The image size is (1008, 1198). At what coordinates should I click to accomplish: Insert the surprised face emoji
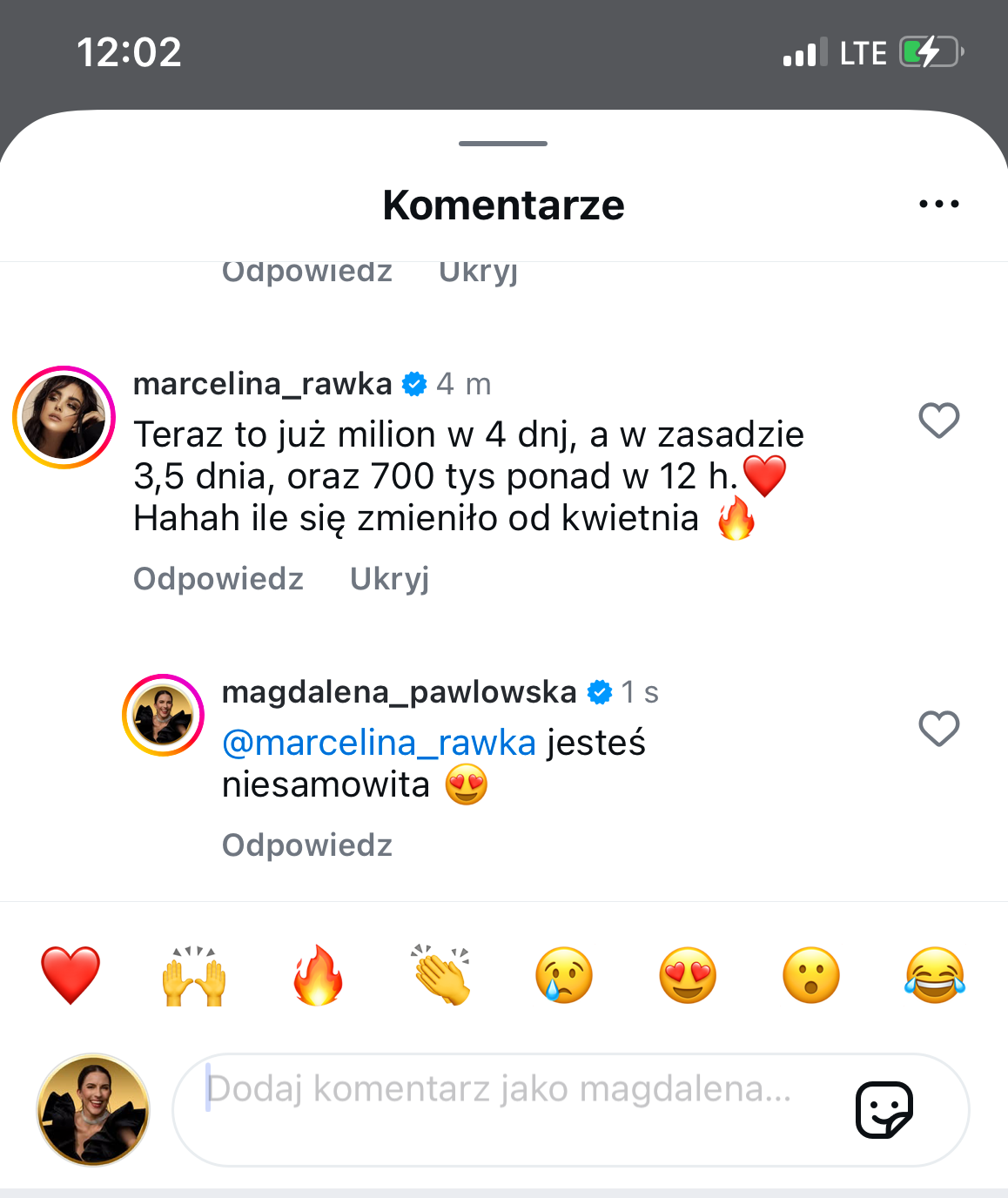click(x=811, y=975)
